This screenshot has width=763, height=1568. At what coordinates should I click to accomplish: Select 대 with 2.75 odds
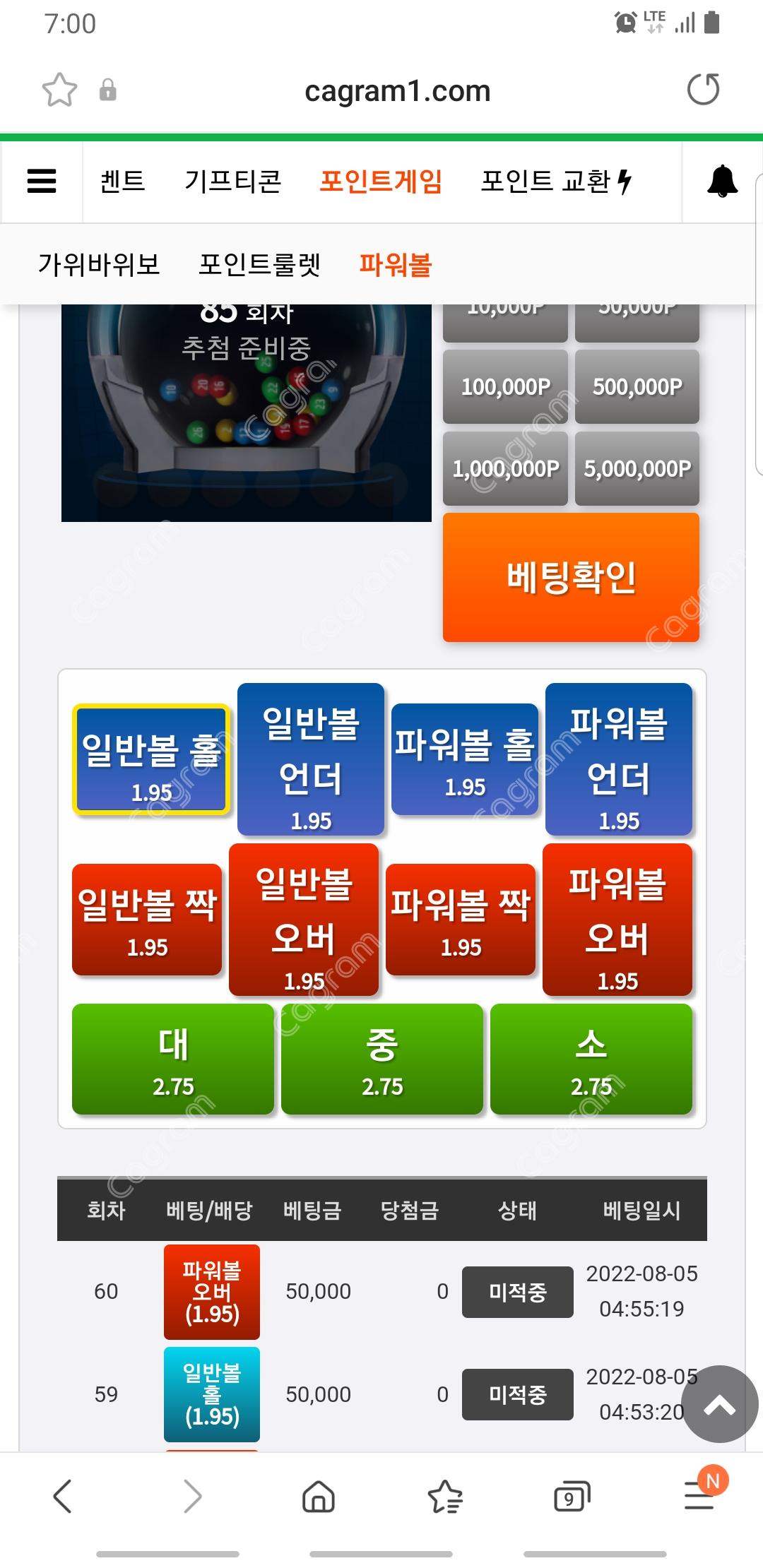coord(173,1059)
